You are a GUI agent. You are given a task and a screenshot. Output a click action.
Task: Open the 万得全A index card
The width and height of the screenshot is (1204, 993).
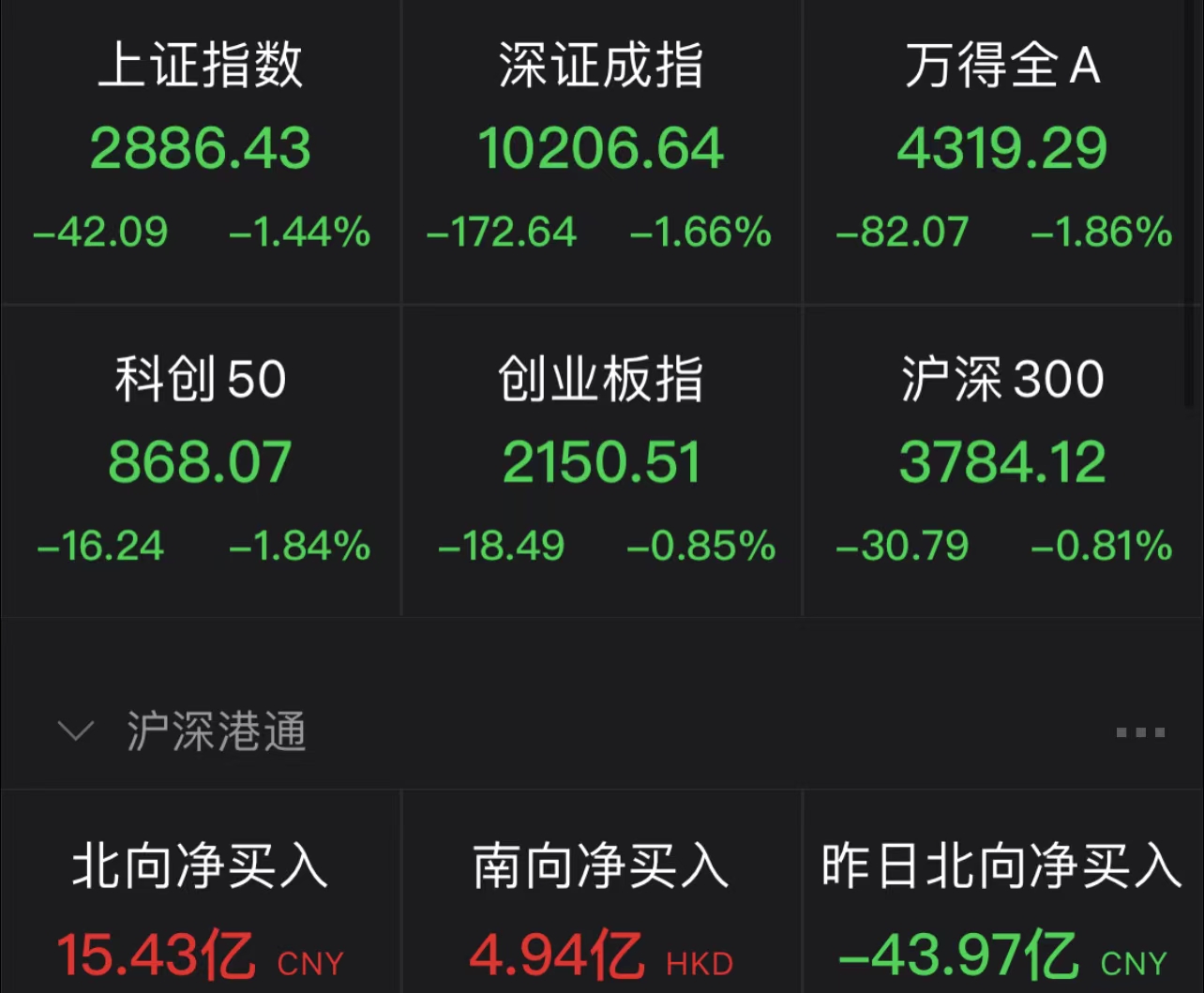1002,150
